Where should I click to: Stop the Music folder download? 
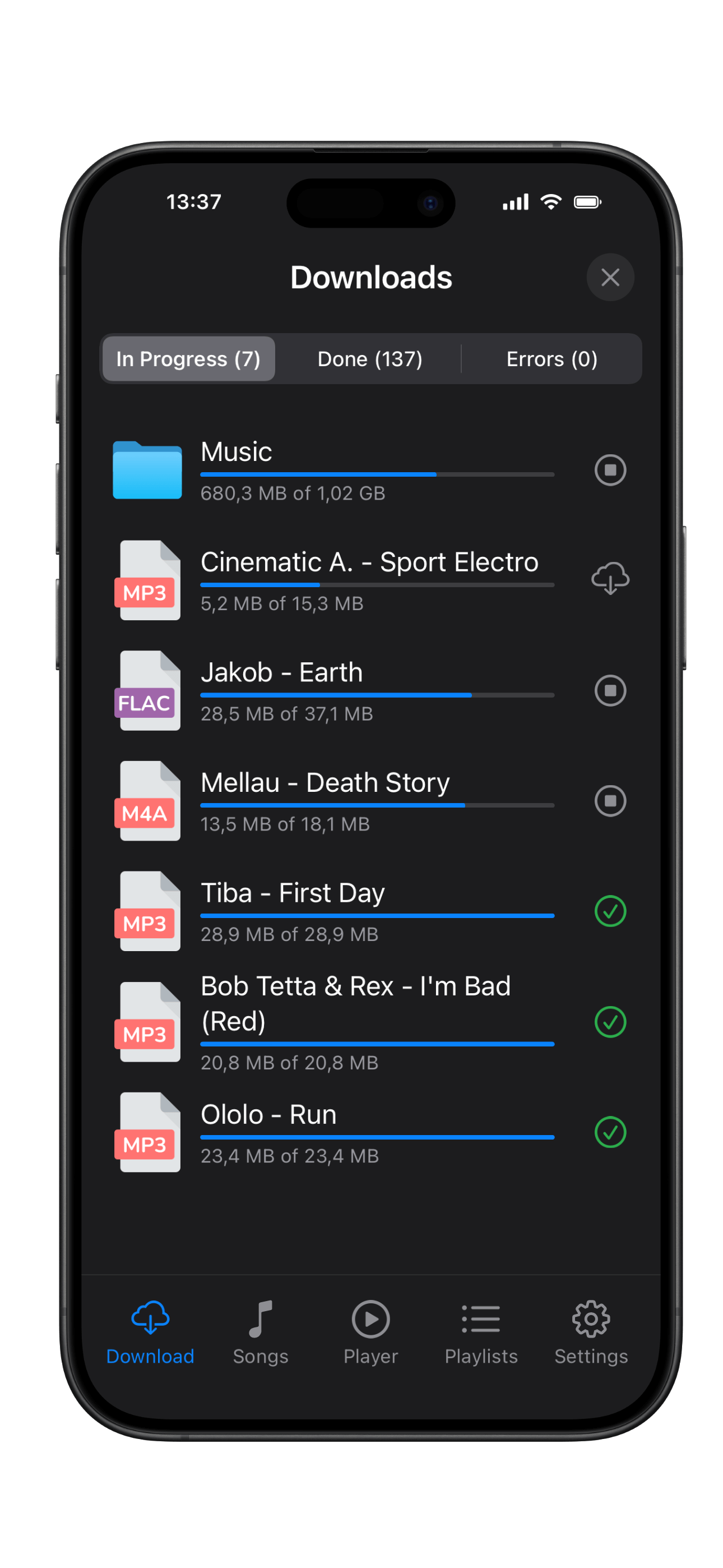(610, 470)
